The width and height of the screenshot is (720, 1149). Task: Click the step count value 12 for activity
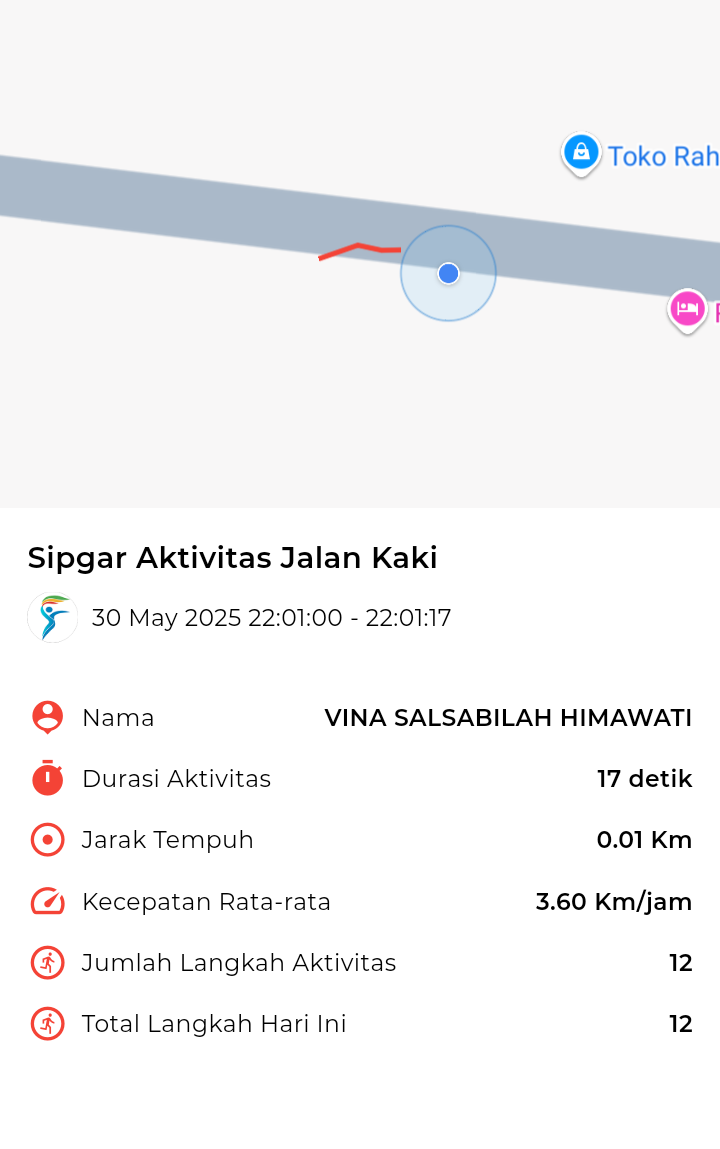681,962
